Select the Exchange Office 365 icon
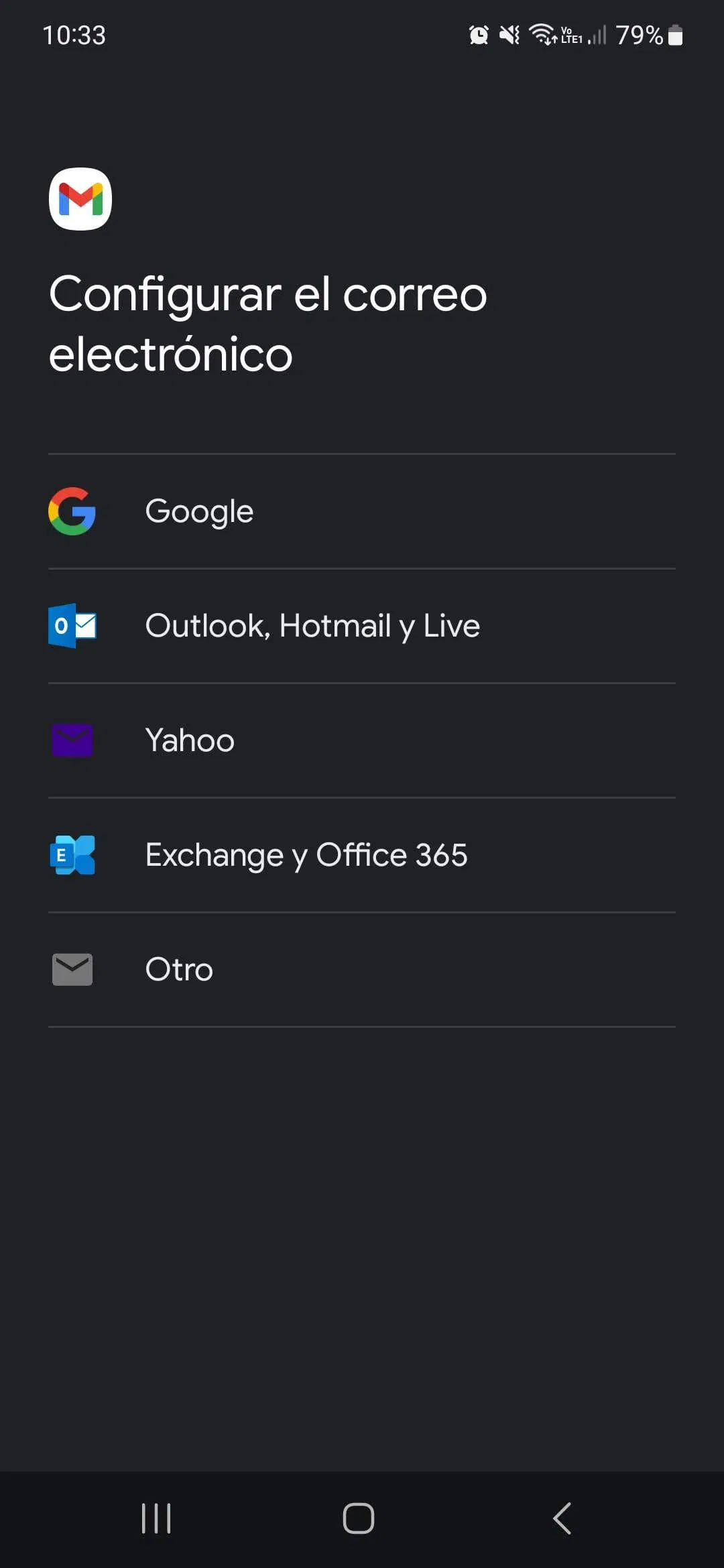 tap(72, 855)
